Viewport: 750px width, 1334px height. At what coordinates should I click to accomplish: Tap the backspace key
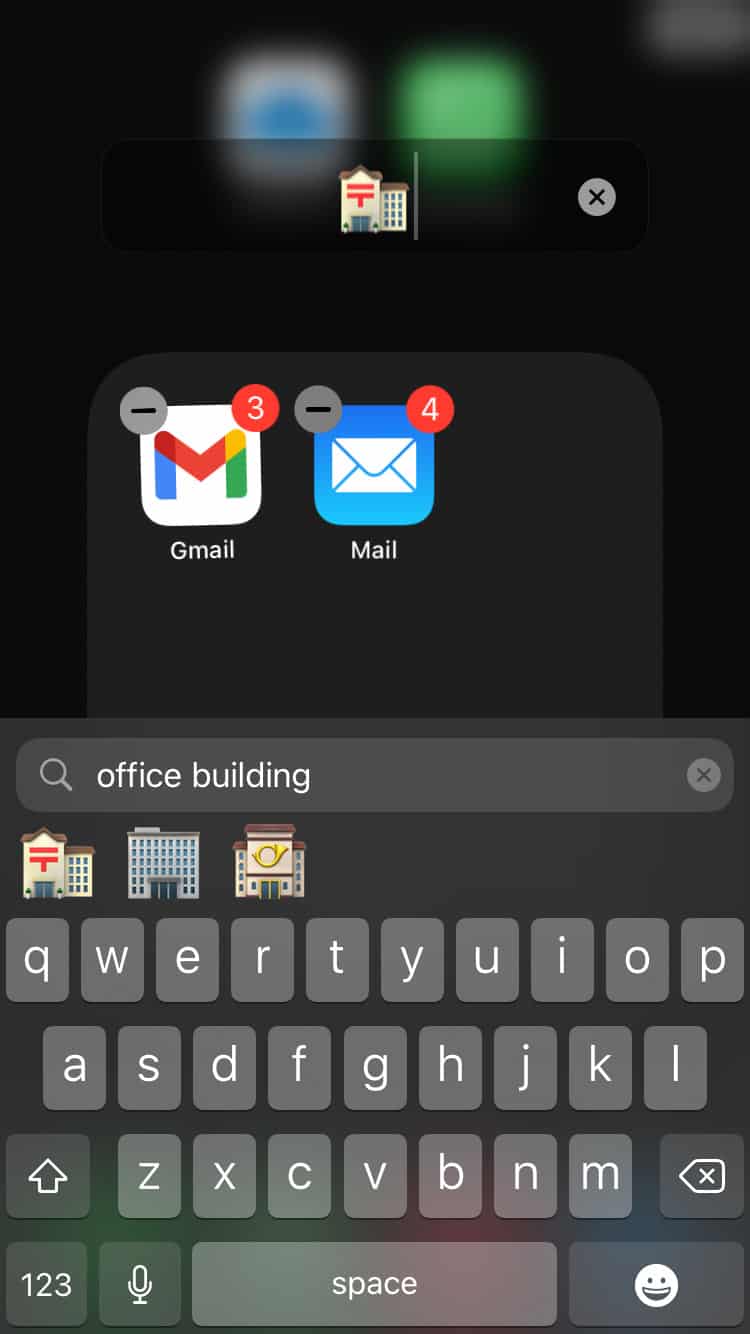click(701, 1176)
